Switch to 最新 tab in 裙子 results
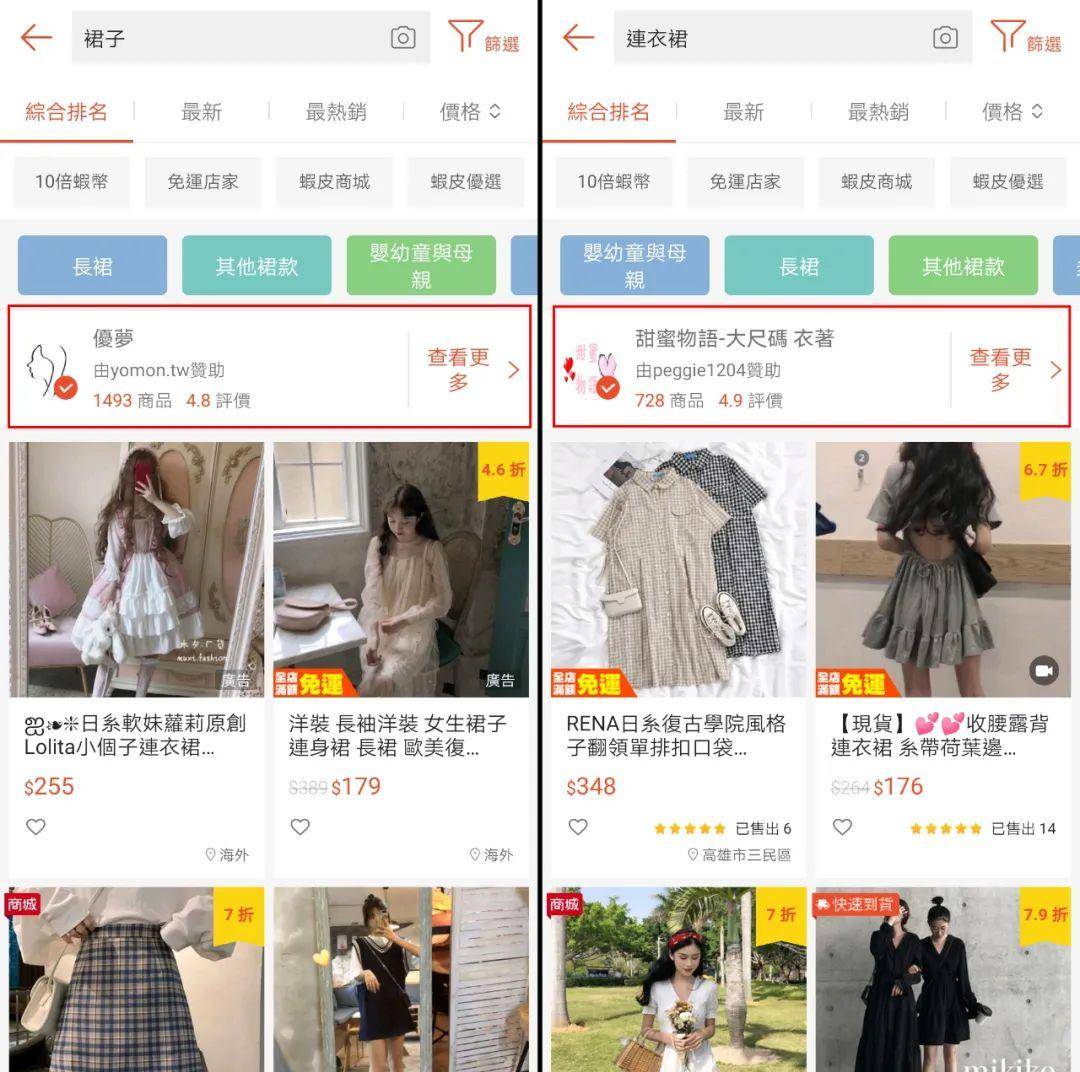This screenshot has height=1072, width=1080. click(x=201, y=112)
